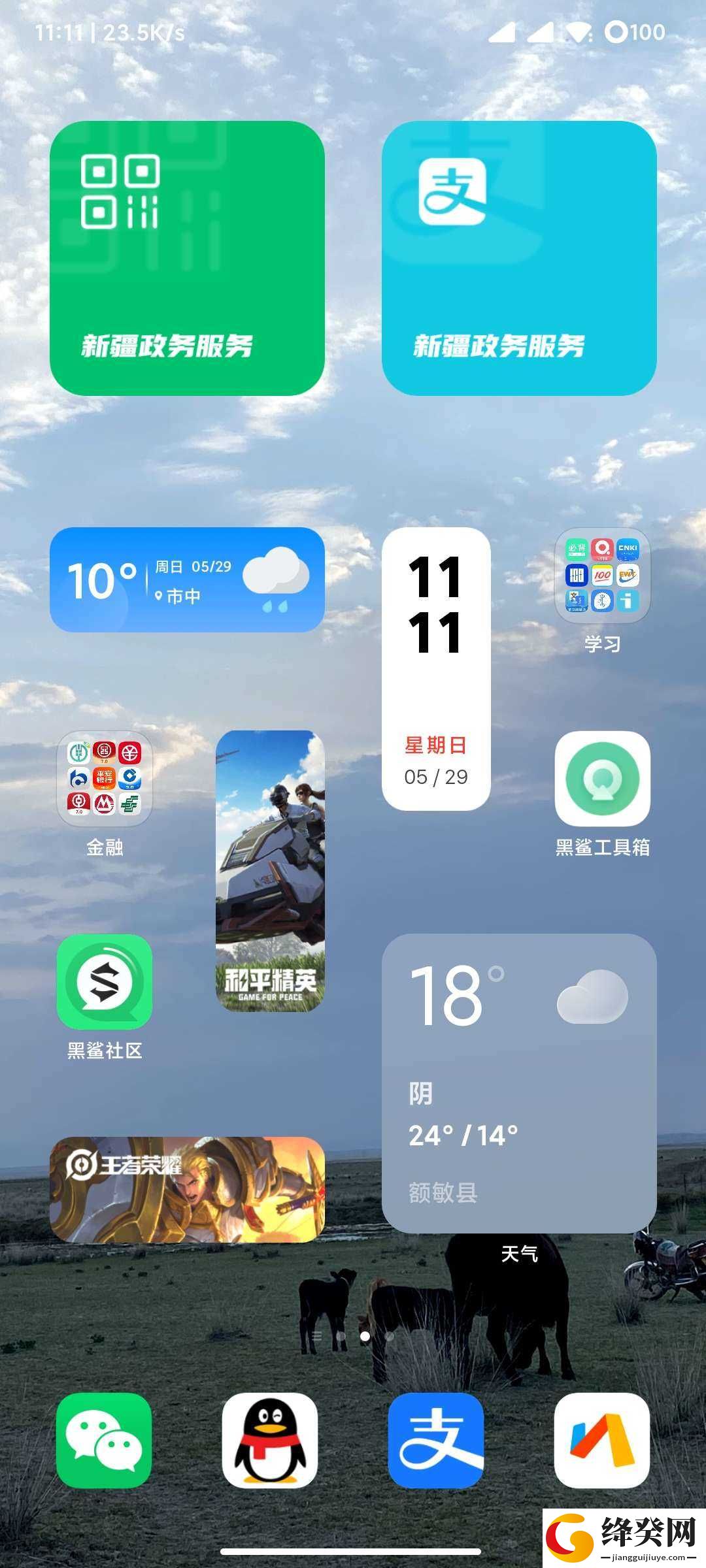Launch 王者荣耀 game widget

click(x=187, y=1190)
